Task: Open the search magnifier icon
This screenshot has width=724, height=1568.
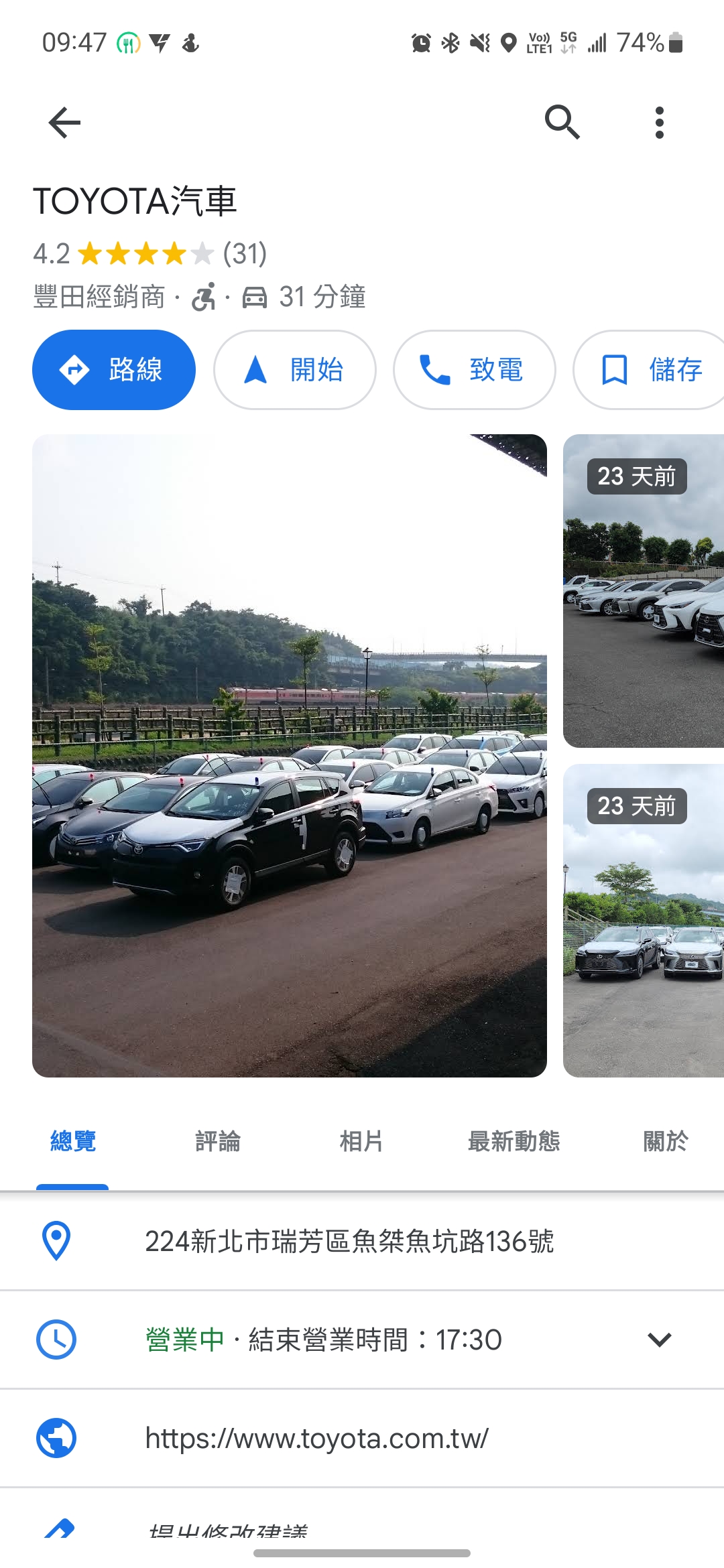Action: tap(562, 123)
